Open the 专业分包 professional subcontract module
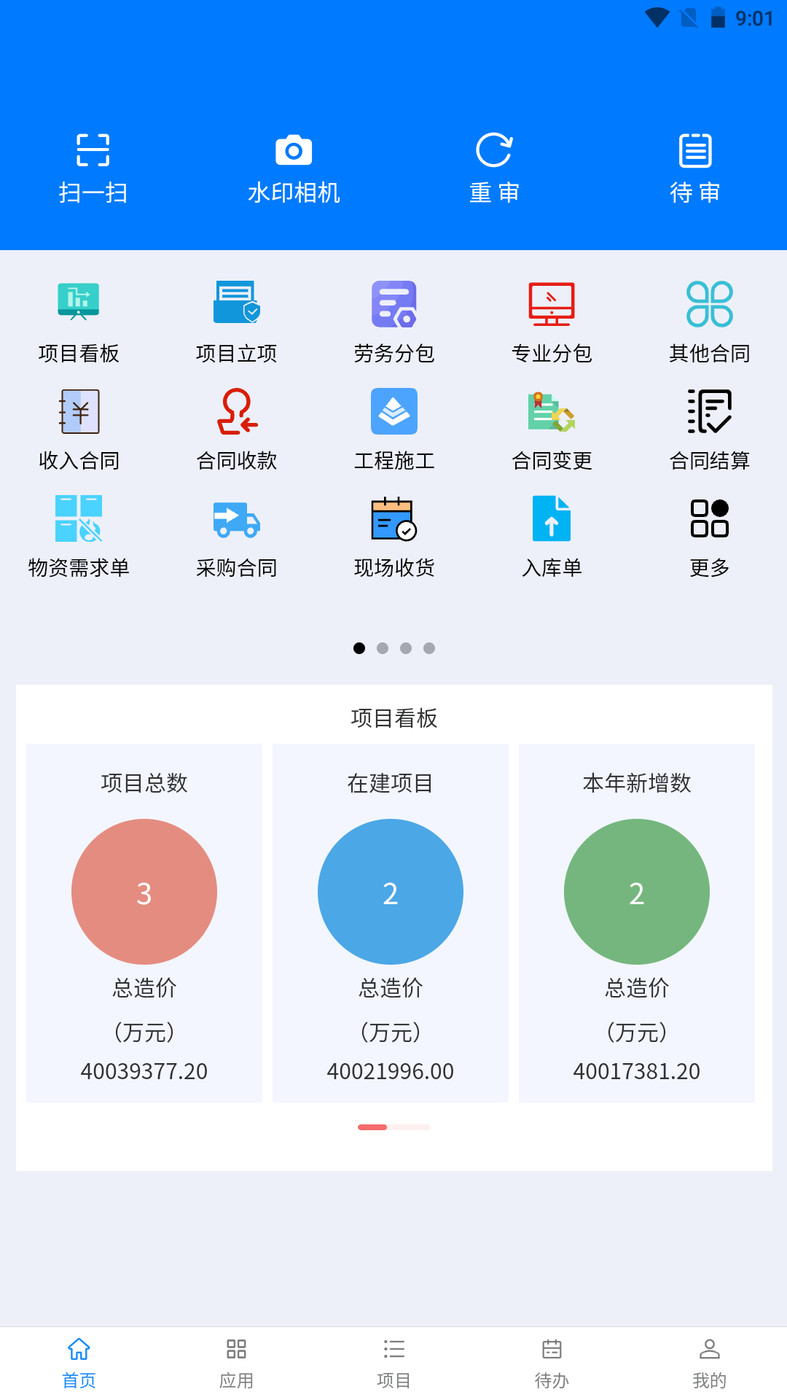 coord(551,318)
